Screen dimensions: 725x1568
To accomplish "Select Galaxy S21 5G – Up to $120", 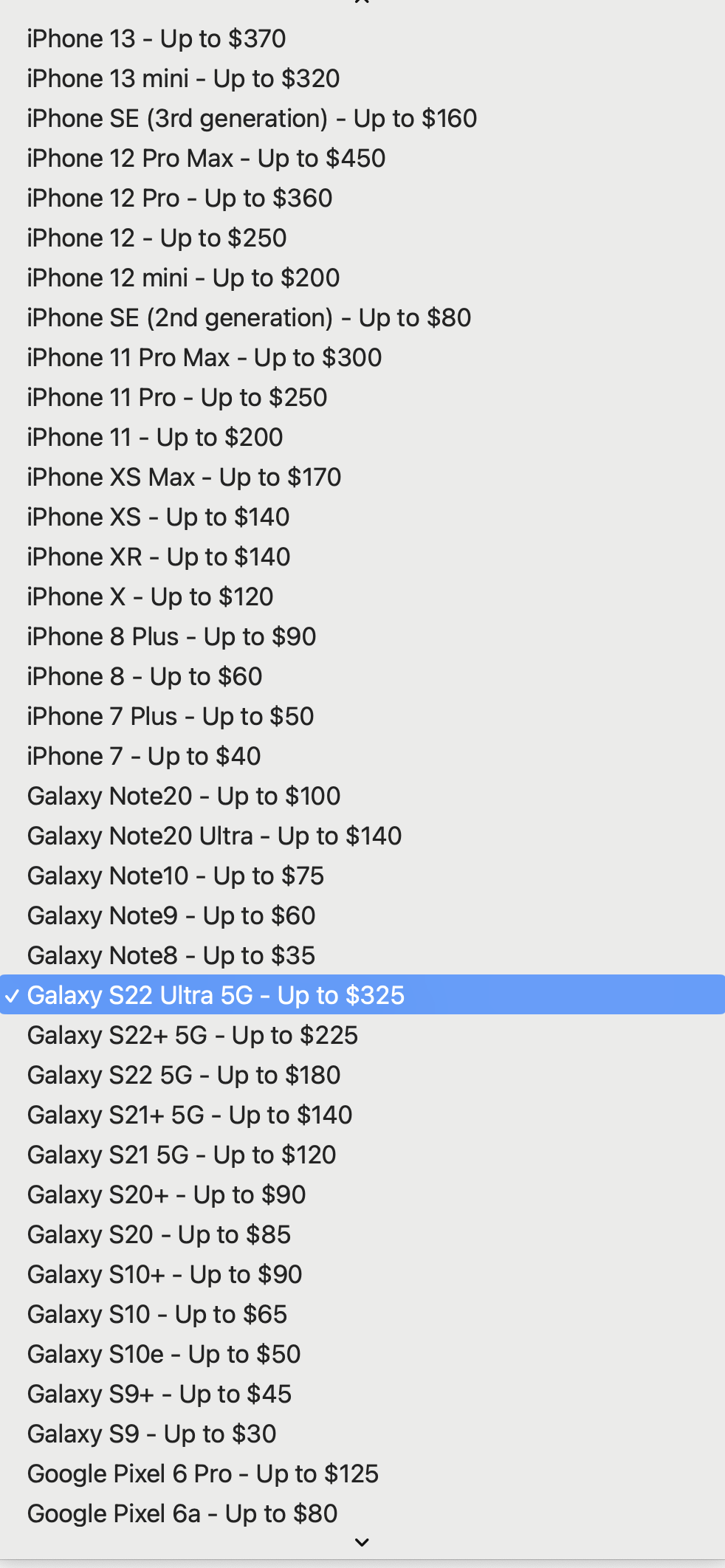I will coord(362,1155).
